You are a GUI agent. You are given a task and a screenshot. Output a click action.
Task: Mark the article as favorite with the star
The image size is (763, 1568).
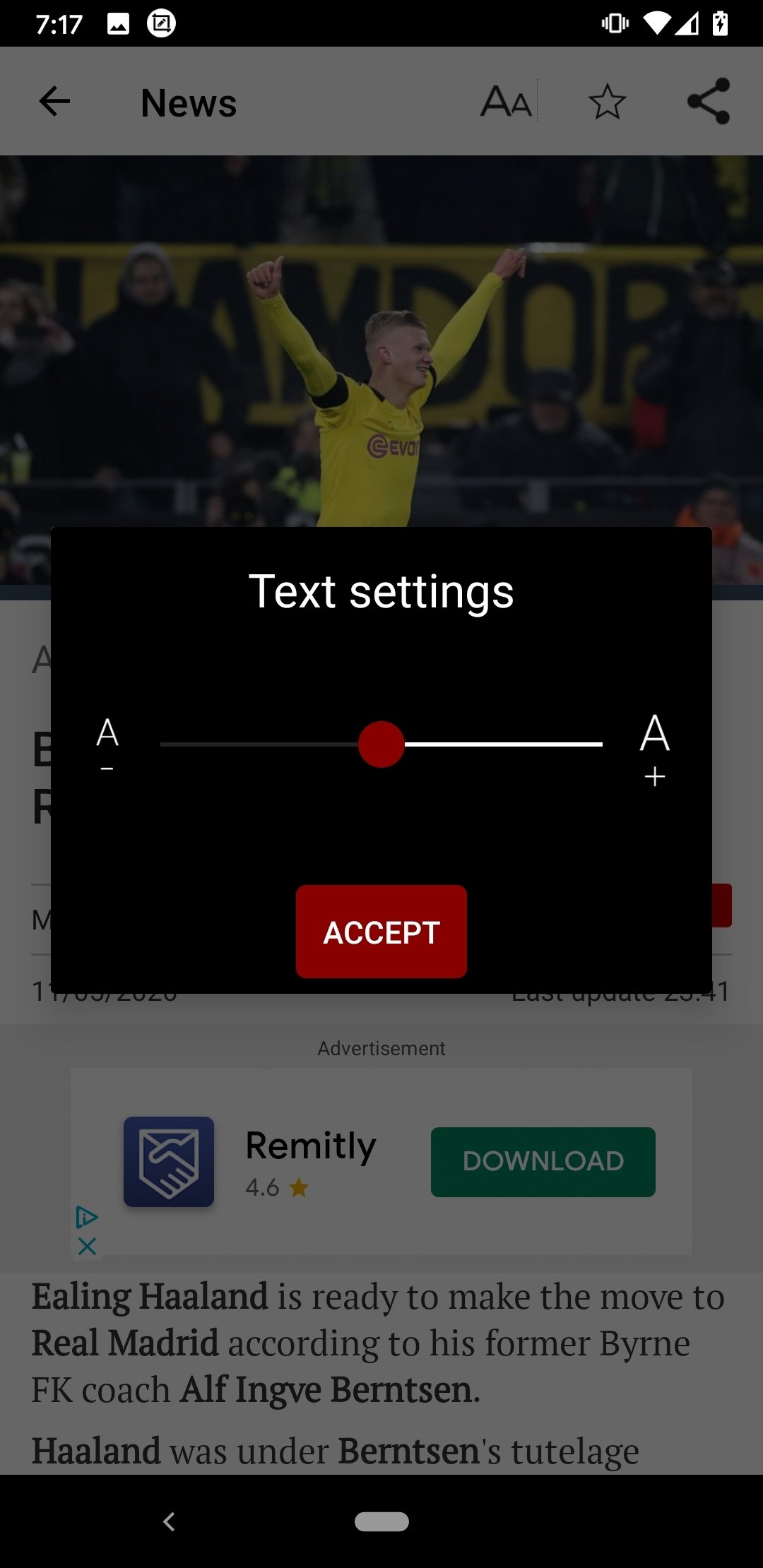pos(608,101)
